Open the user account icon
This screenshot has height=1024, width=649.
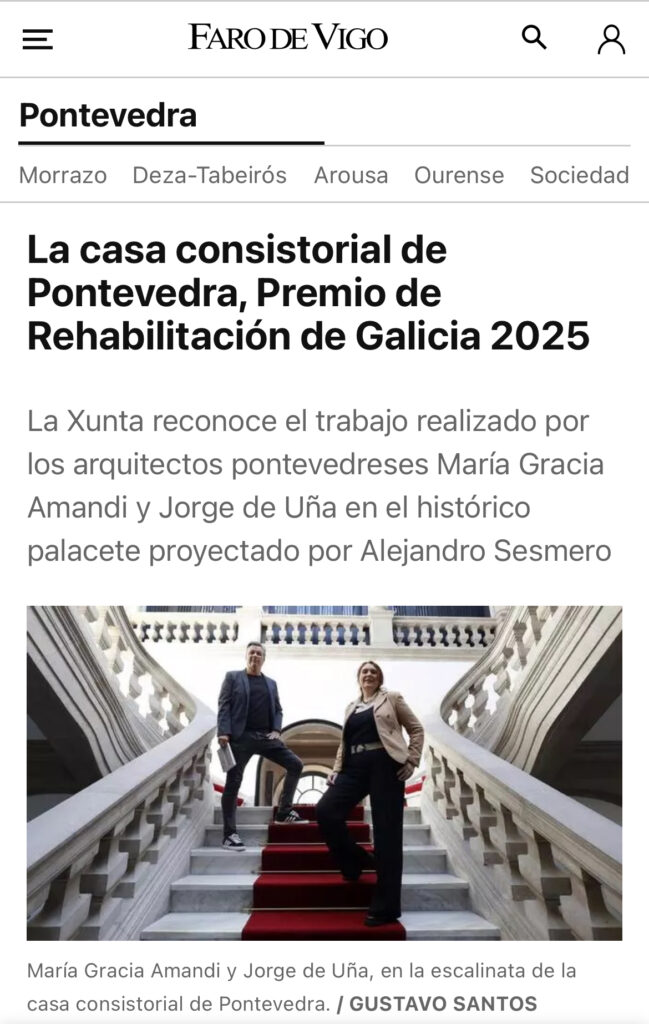(x=611, y=39)
